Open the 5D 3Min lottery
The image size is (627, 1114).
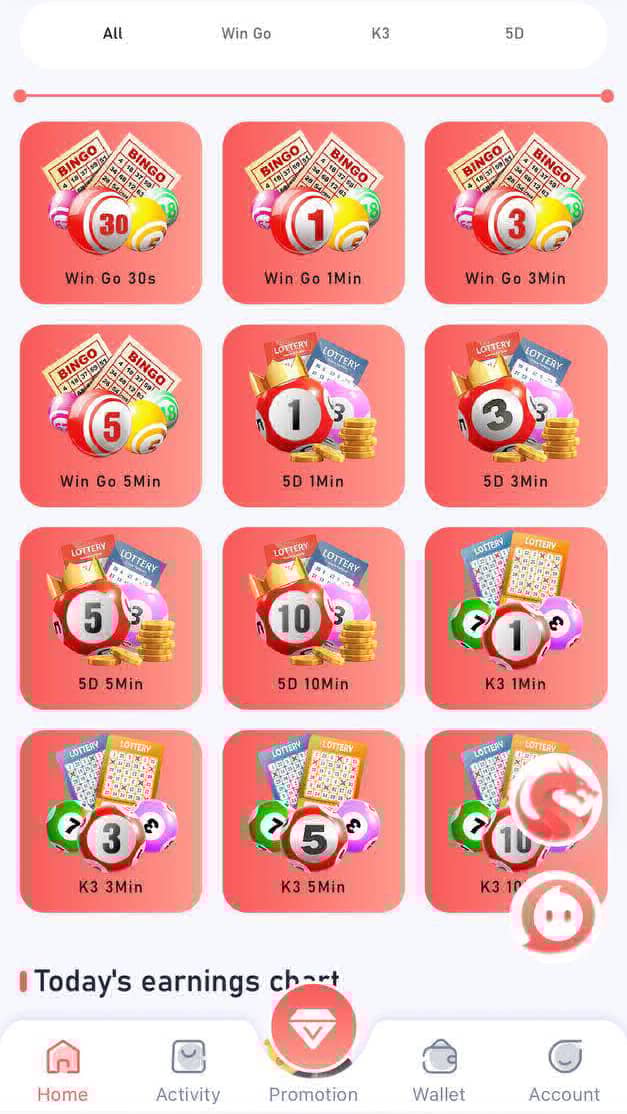(516, 415)
